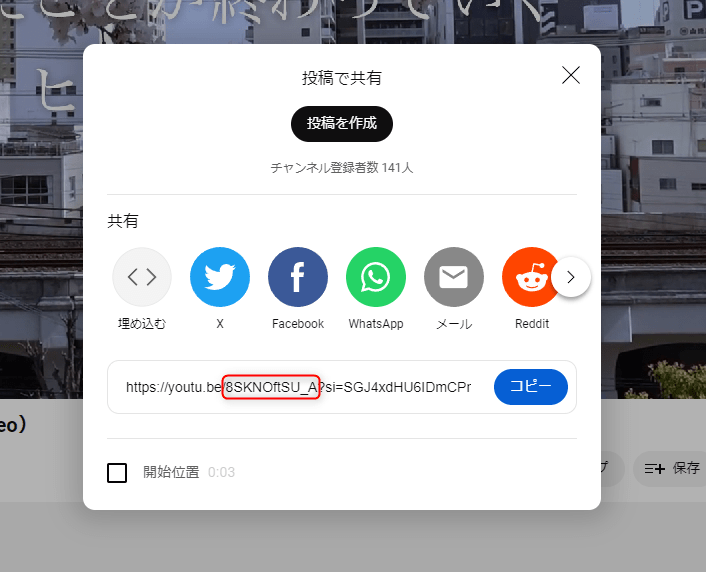706x572 pixels.
Task: Close the share dialog
Action: tap(571, 75)
